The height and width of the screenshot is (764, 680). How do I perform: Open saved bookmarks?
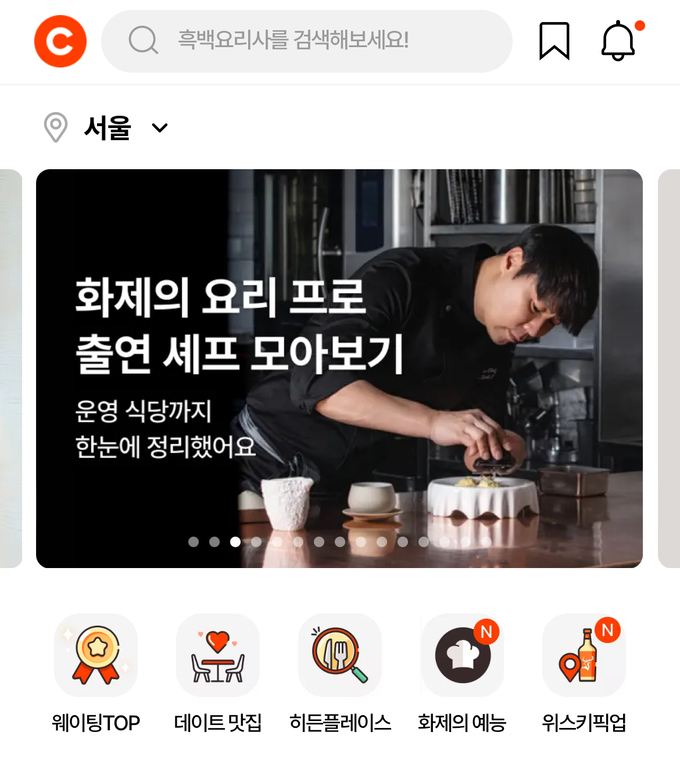[554, 41]
